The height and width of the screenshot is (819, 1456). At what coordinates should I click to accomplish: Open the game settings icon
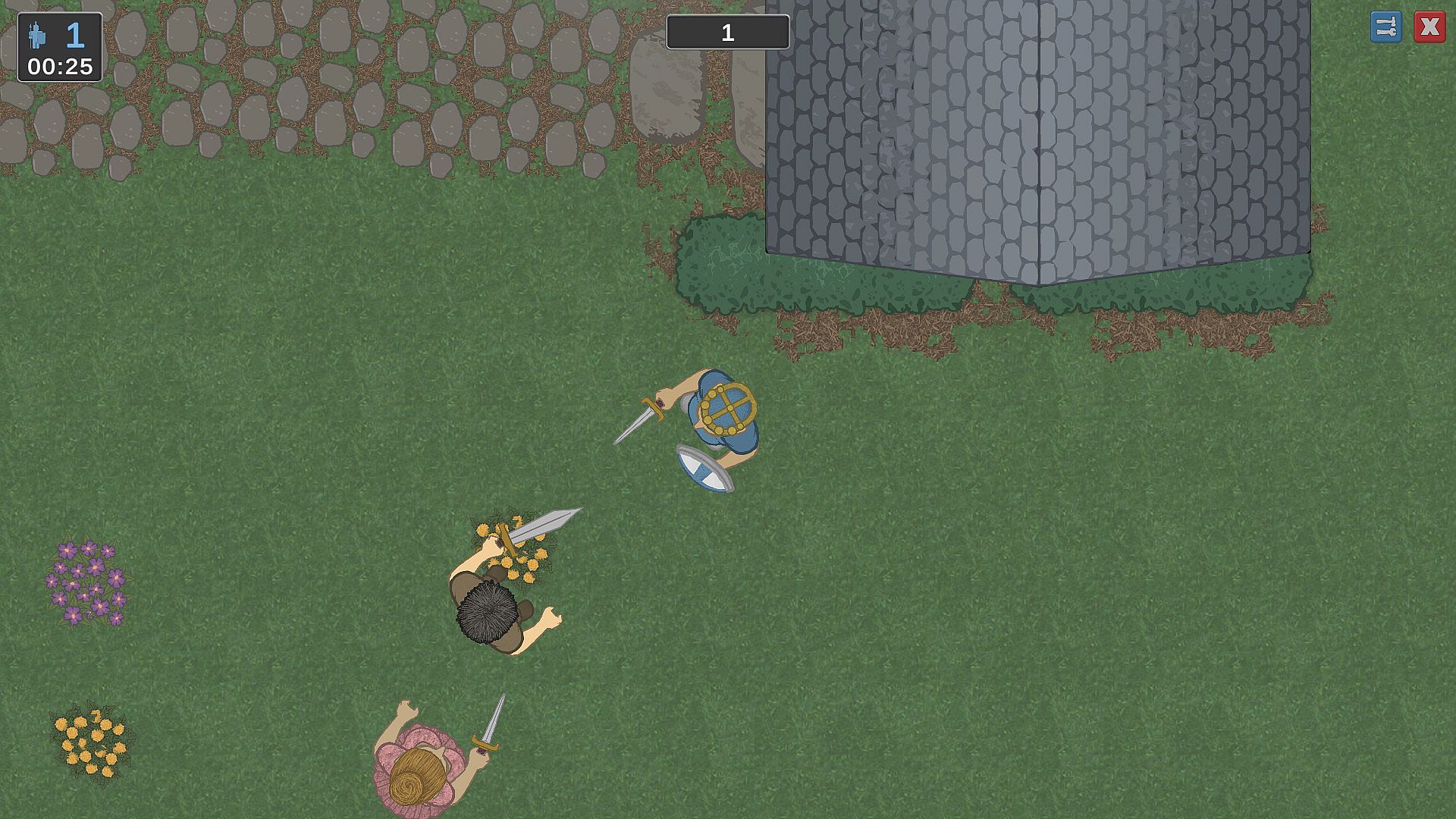[1385, 27]
